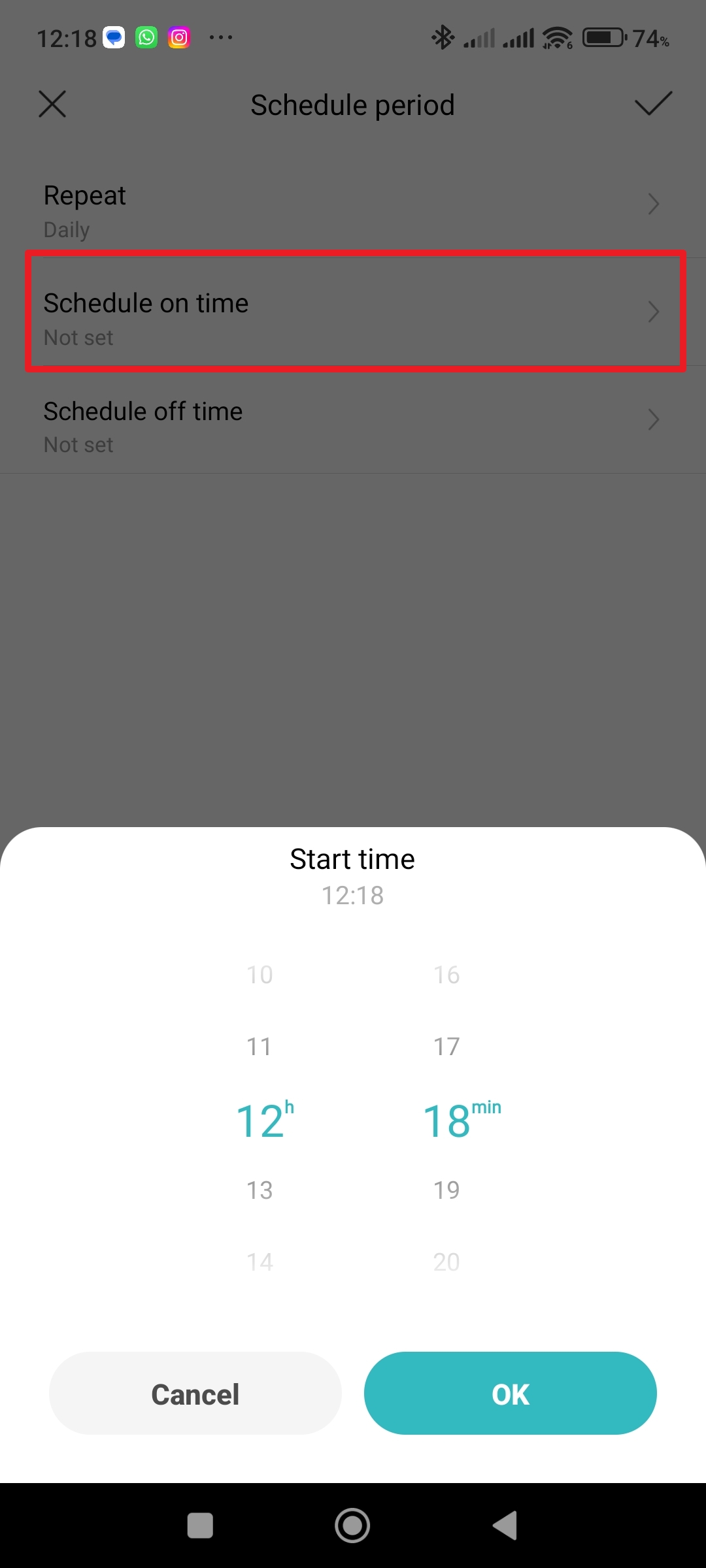Select hour 13 in the picker

260,1190
